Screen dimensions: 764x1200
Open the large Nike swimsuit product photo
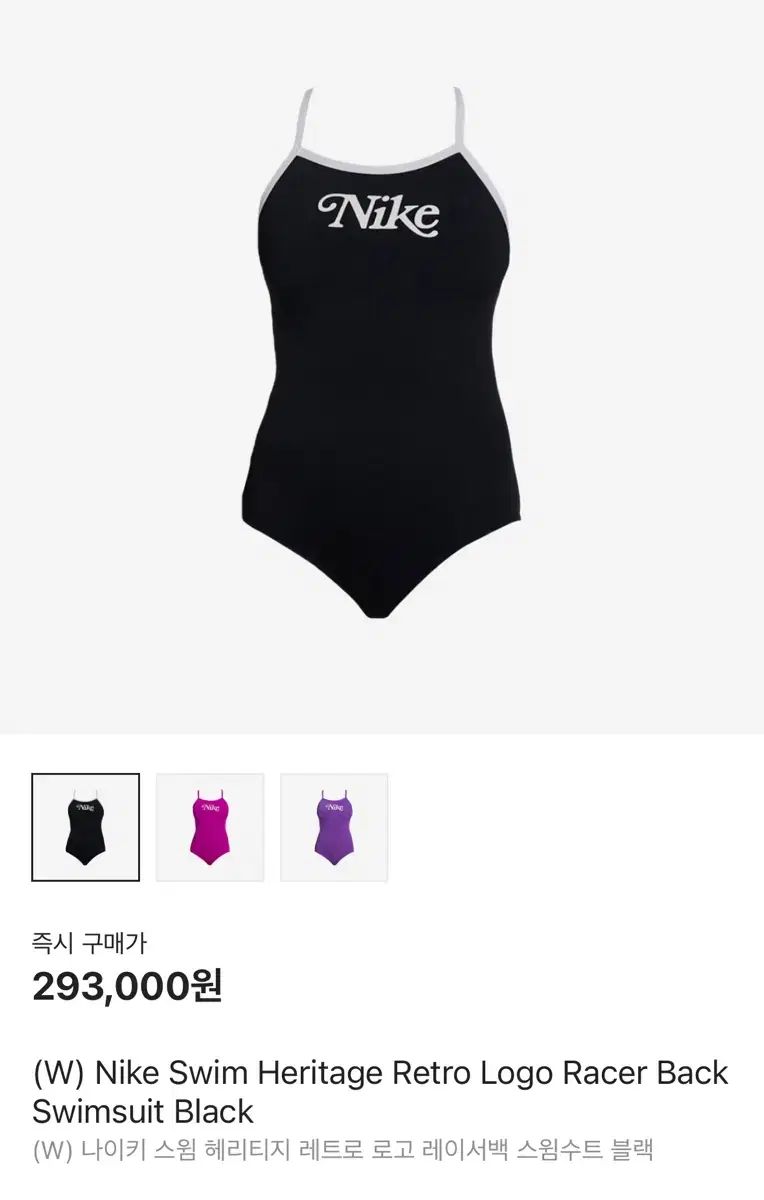(x=381, y=360)
